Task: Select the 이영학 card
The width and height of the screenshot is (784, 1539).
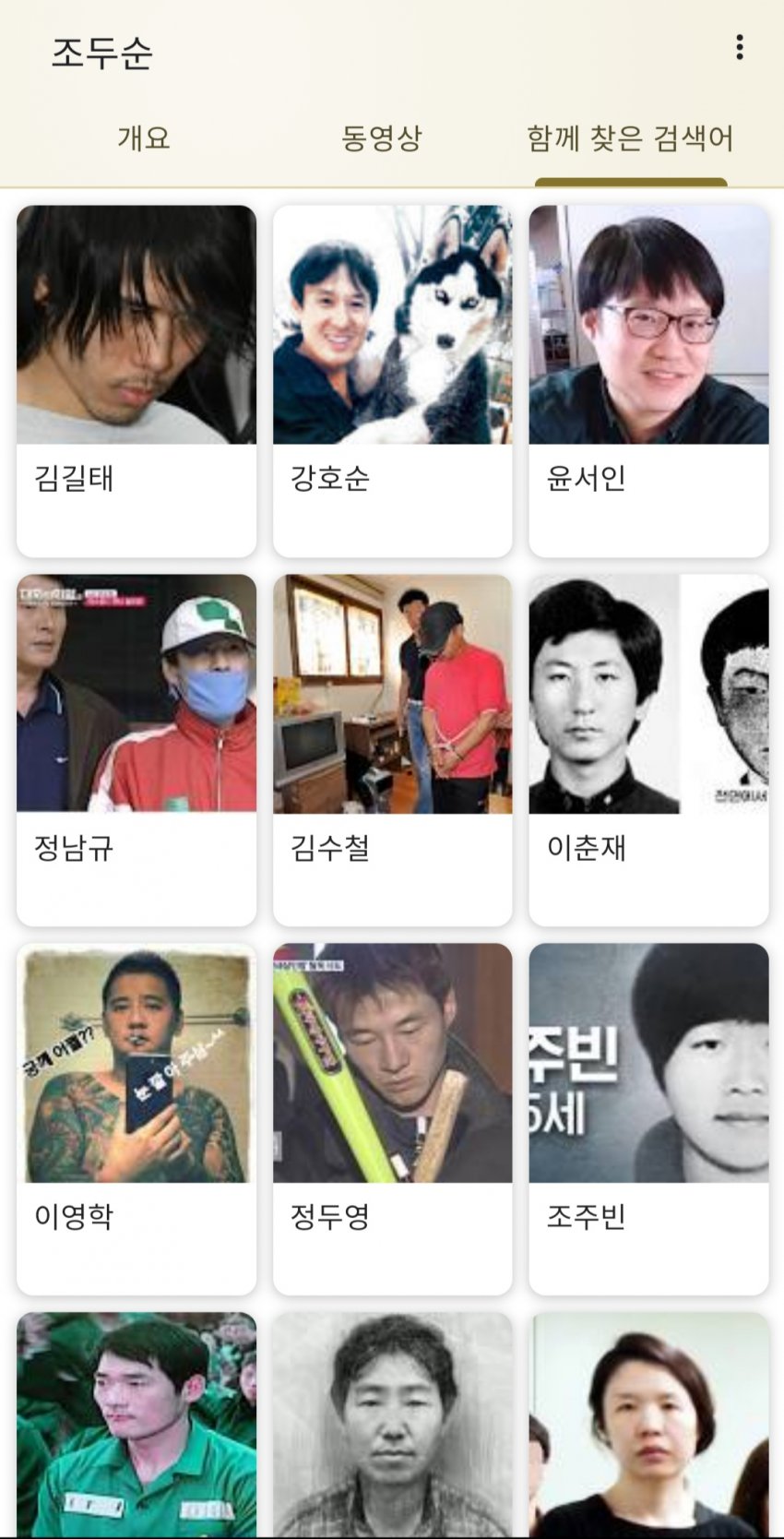Action: (137, 1117)
